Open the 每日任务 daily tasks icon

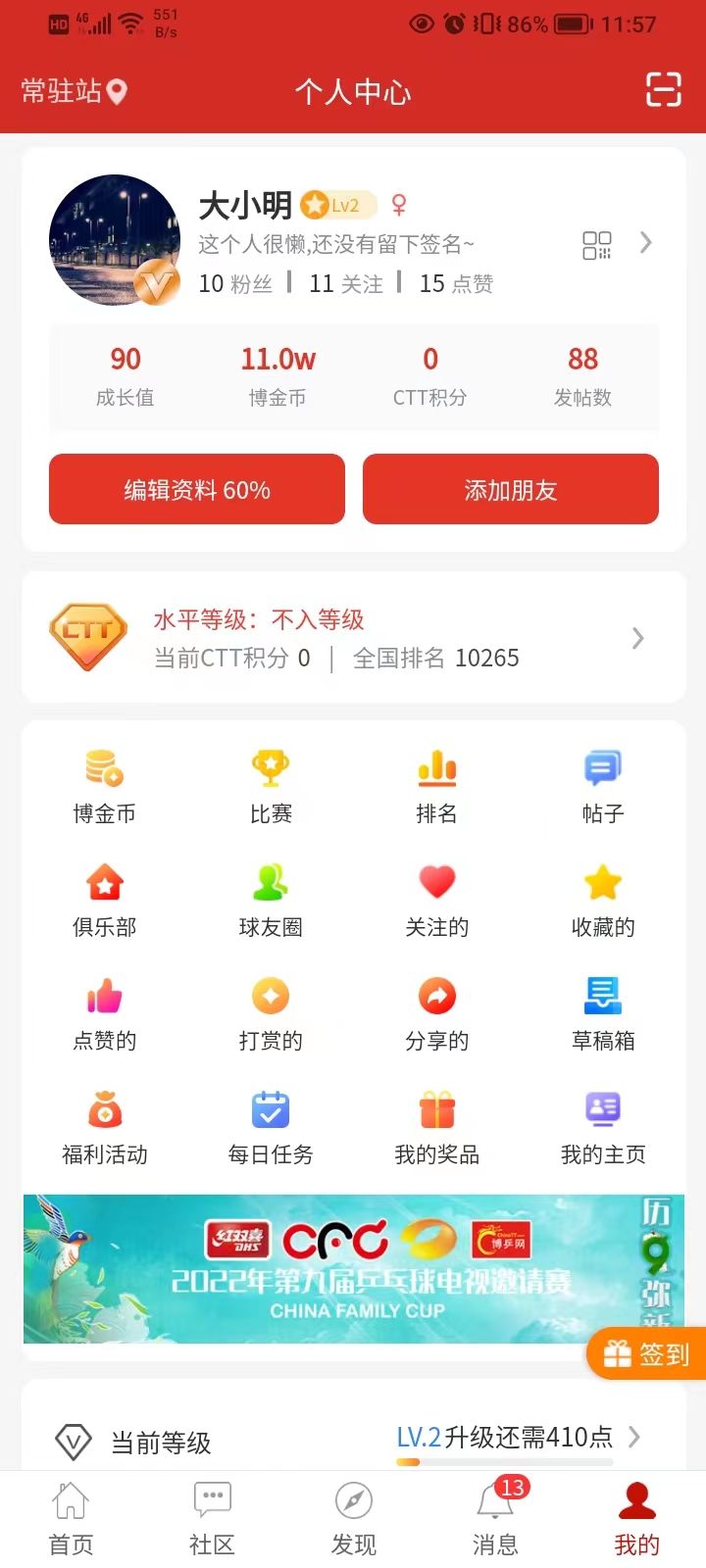[270, 1124]
